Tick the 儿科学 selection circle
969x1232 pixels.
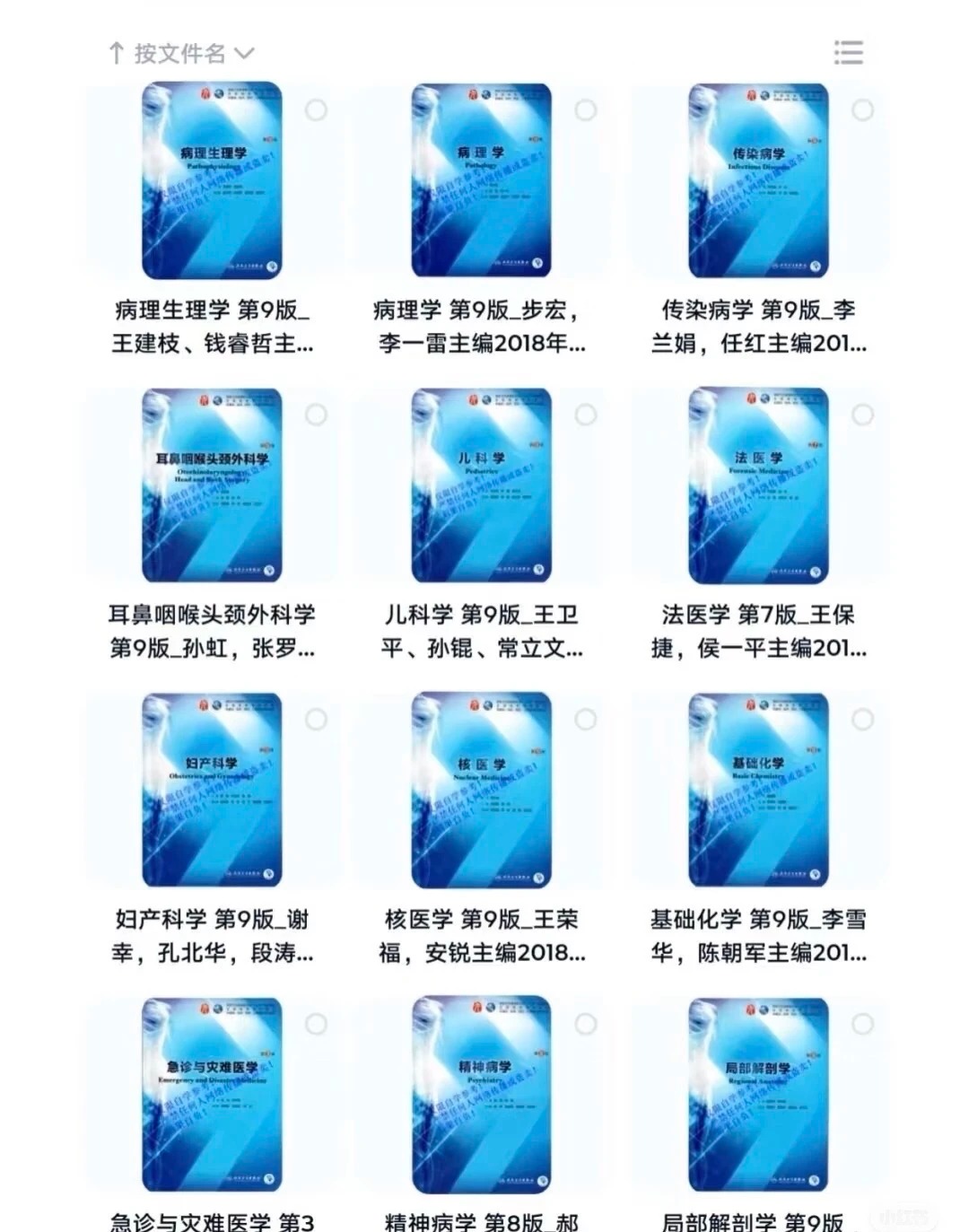[586, 415]
